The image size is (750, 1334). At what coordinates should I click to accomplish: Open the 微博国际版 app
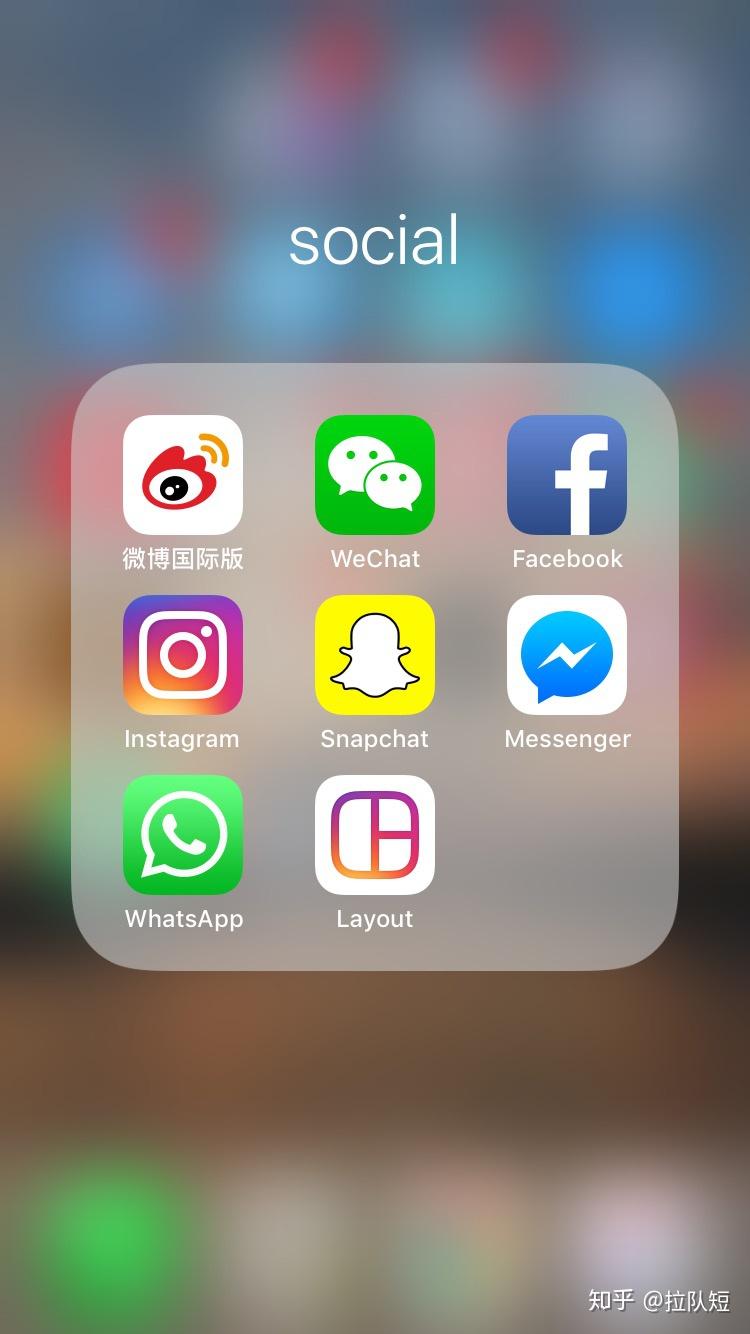click(x=183, y=475)
